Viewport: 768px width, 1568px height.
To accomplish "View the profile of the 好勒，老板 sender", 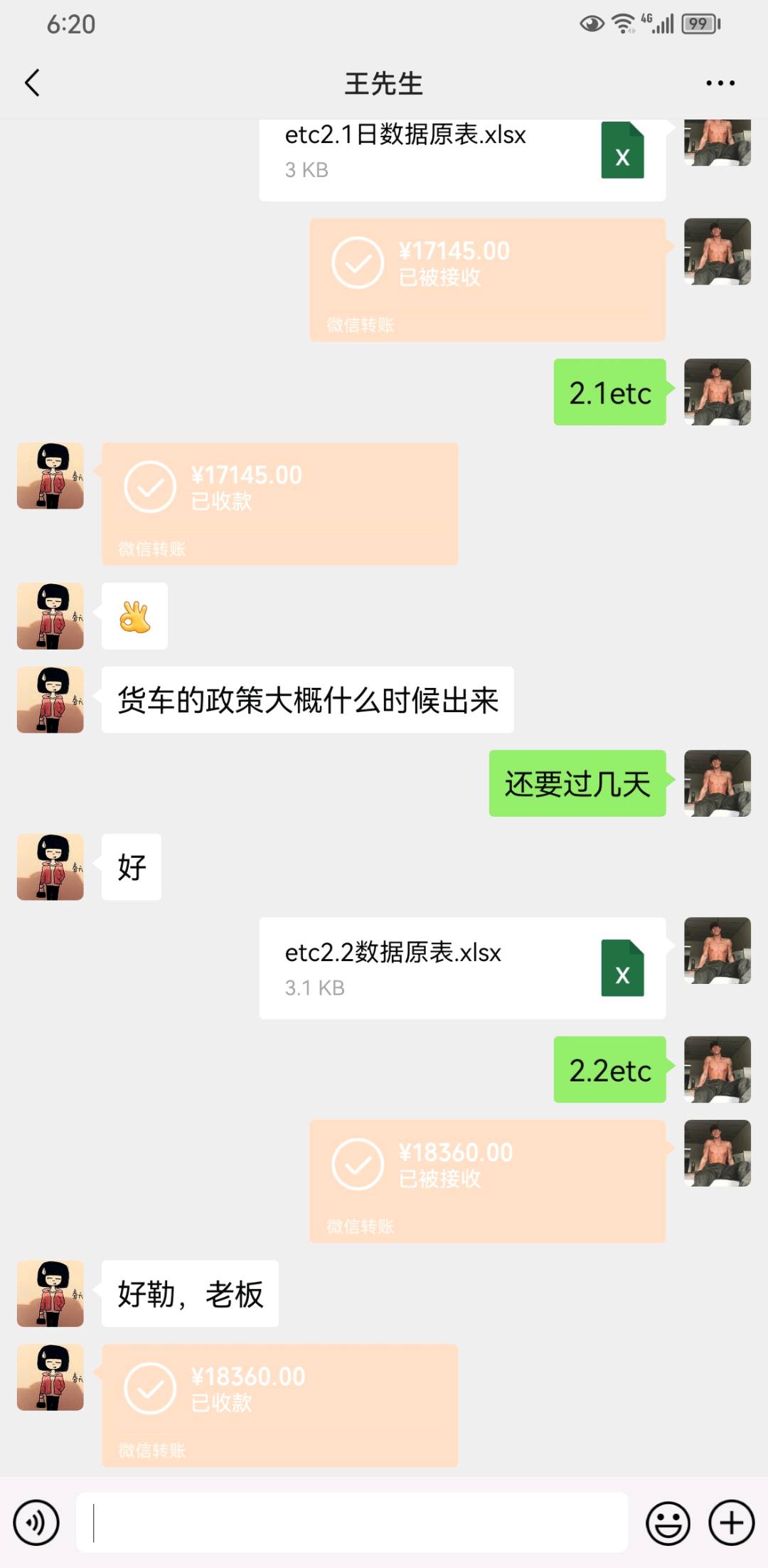I will coord(50,1293).
